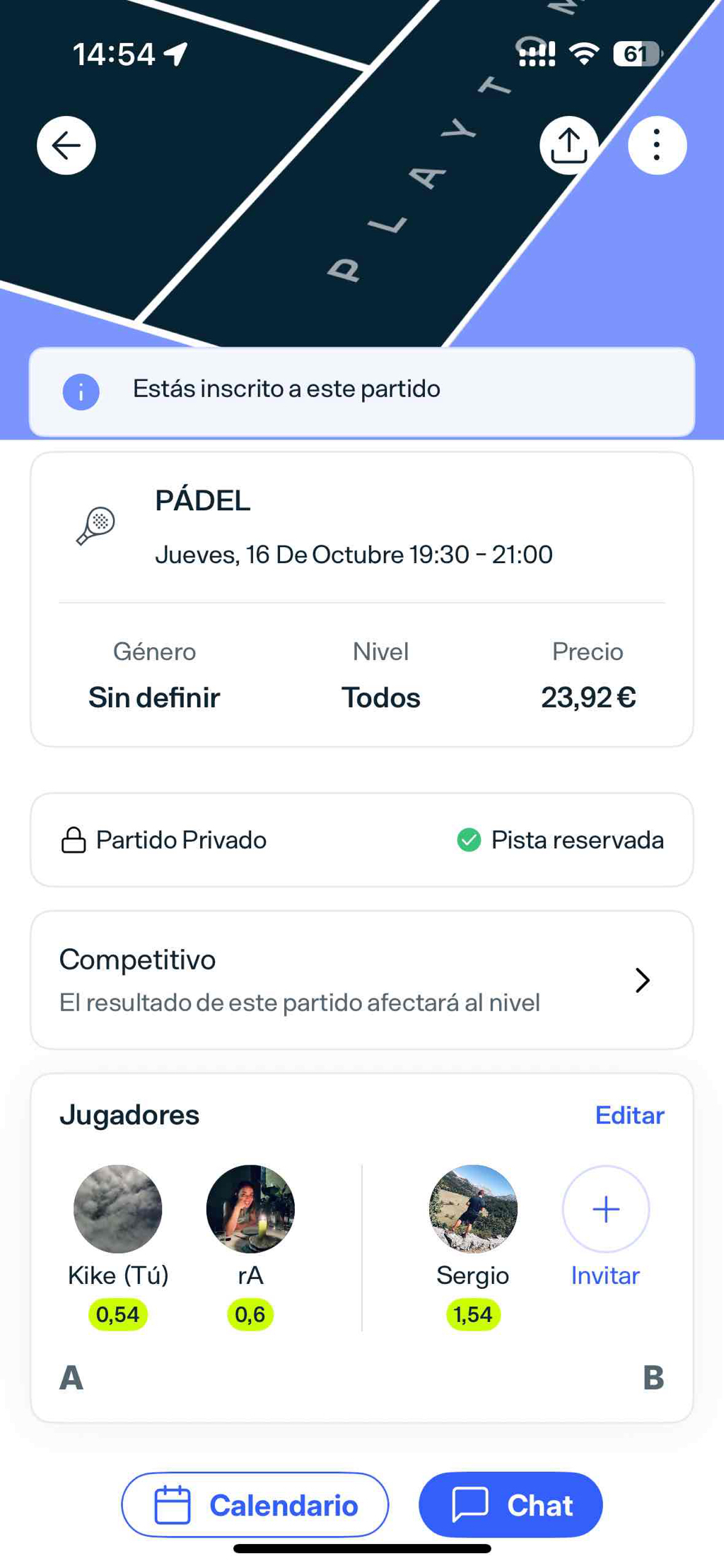The width and height of the screenshot is (724, 1568).
Task: Open the three-dot overflow menu
Action: click(657, 146)
